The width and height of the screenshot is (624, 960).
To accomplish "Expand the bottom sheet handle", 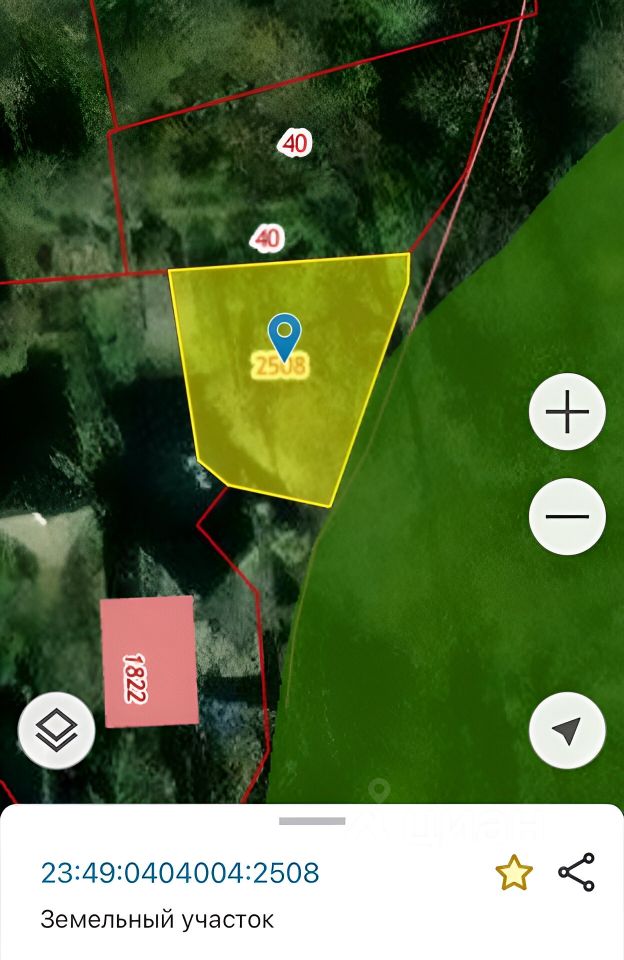I will (312, 821).
